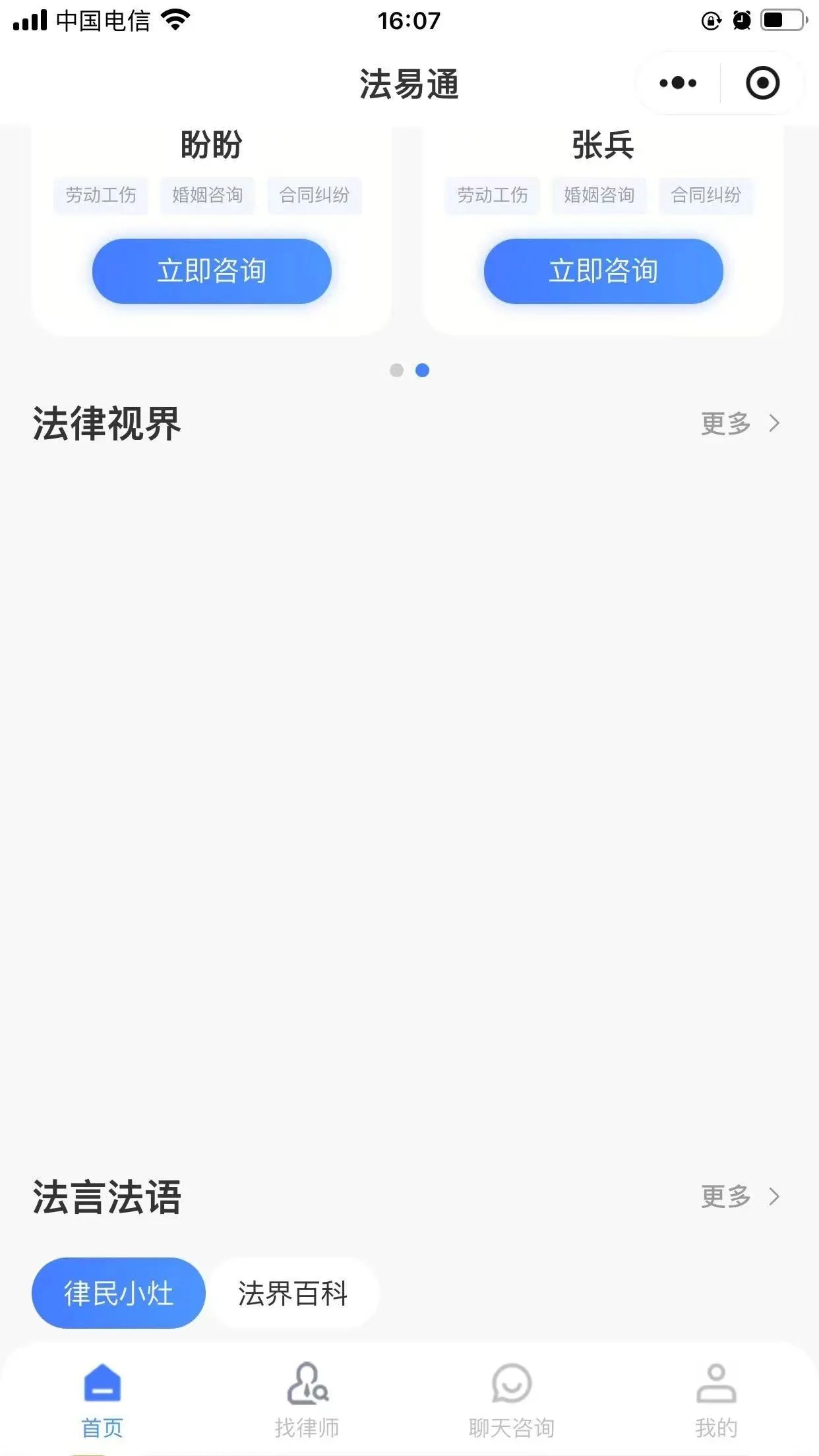
Task: Select the 合同纠纷 tag on 张兵's card
Action: (706, 195)
